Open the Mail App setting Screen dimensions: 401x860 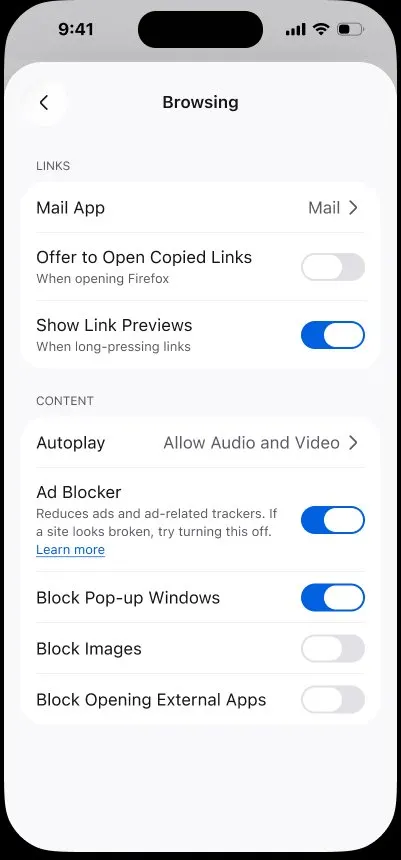tap(200, 208)
